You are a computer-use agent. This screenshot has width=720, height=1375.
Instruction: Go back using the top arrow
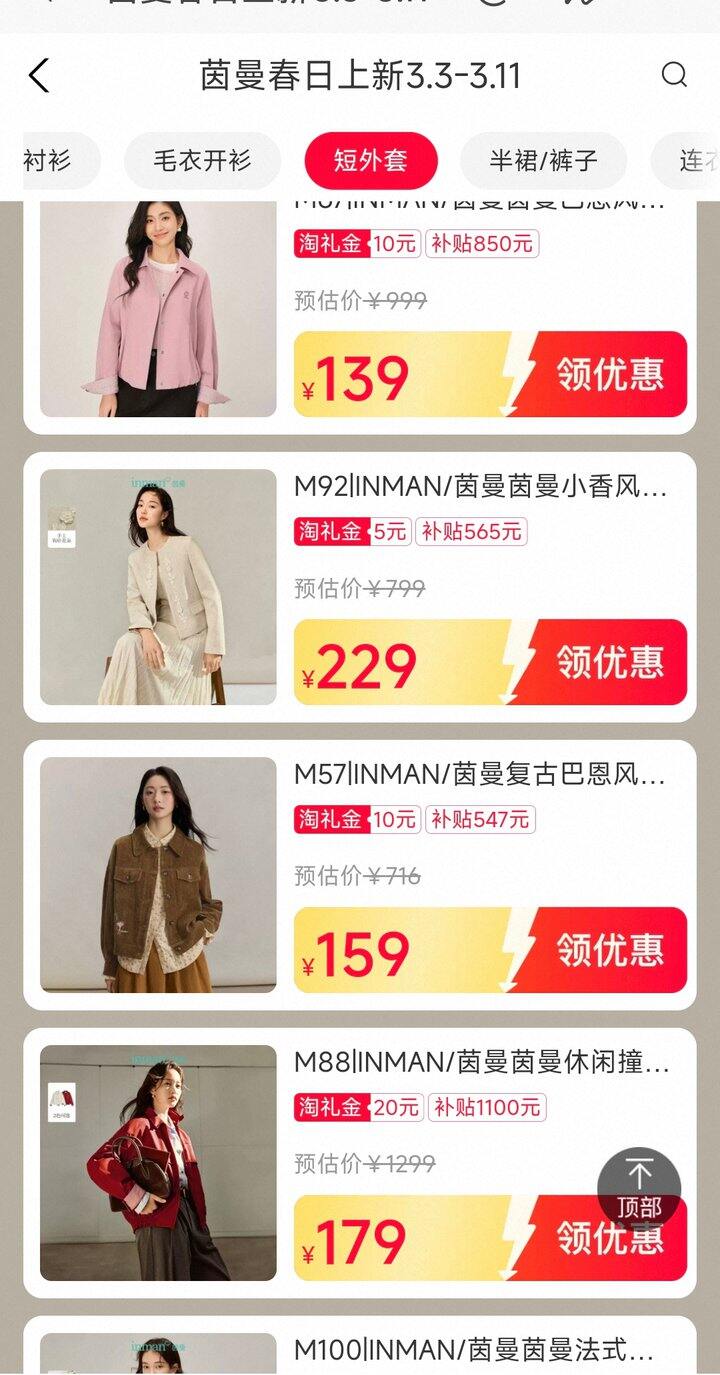39,76
